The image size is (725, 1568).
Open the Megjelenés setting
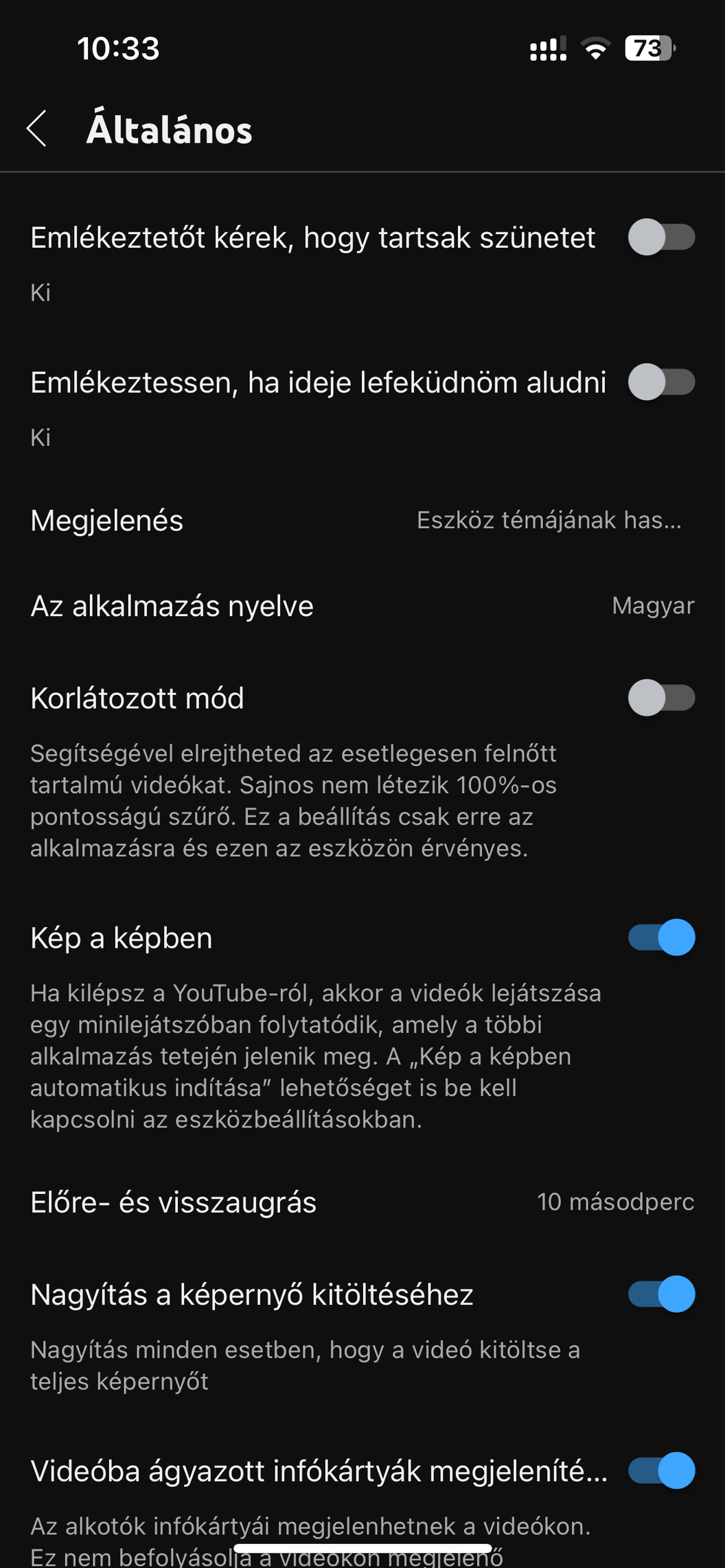[362, 521]
